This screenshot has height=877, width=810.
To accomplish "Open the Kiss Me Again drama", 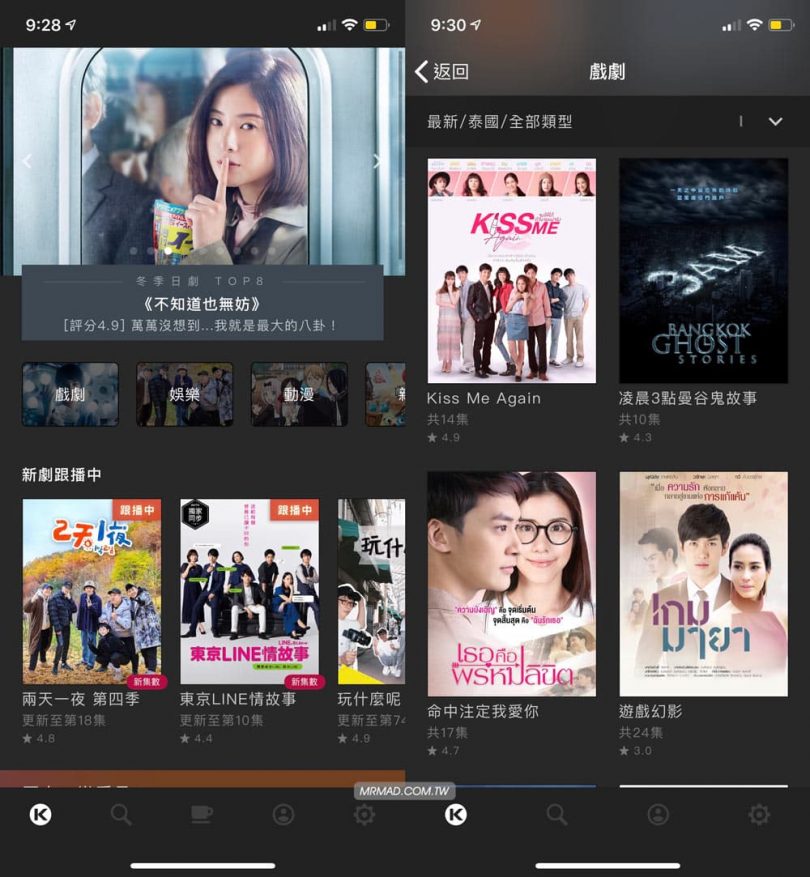I will [x=511, y=271].
